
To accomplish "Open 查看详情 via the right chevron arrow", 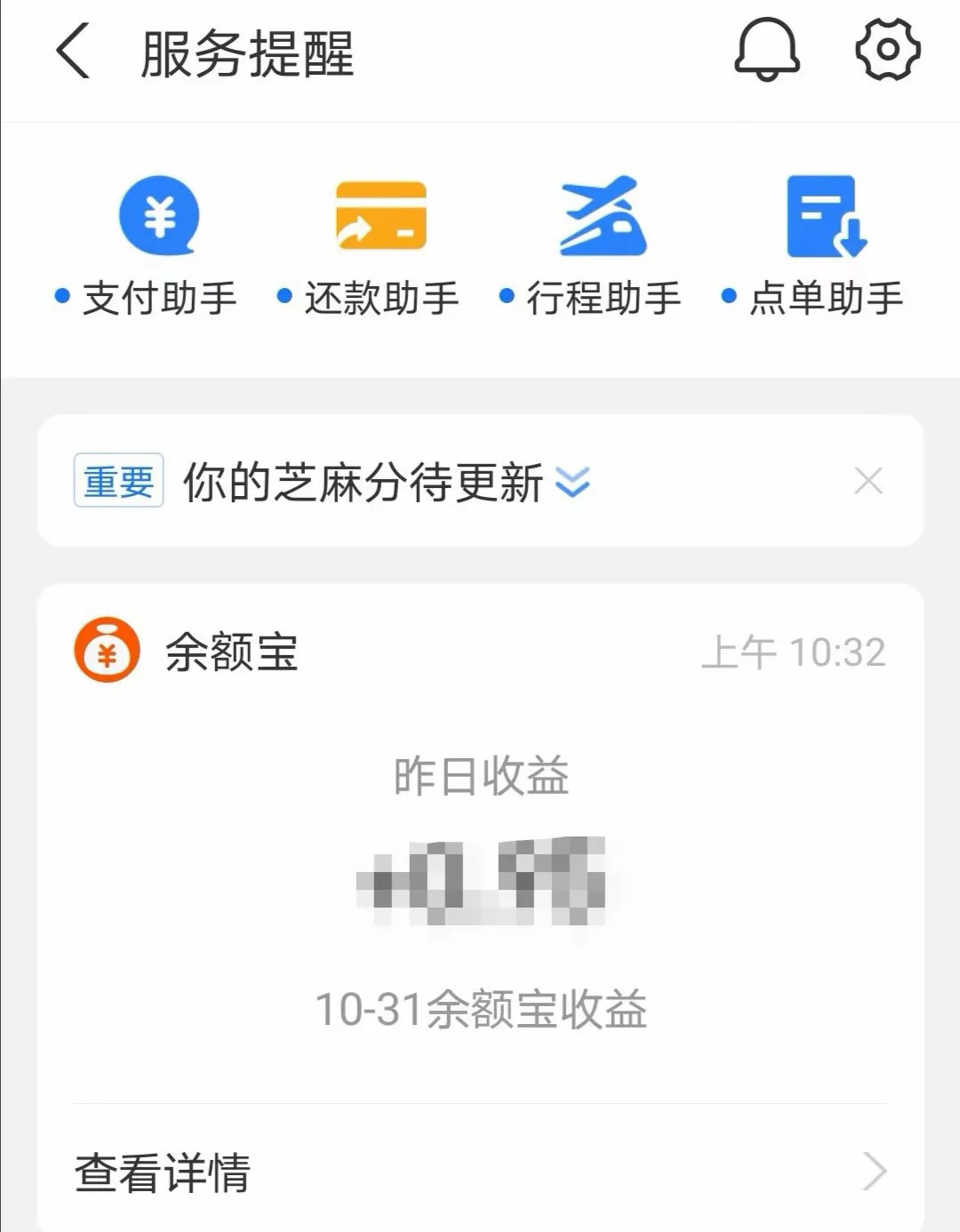I will tap(876, 1173).
